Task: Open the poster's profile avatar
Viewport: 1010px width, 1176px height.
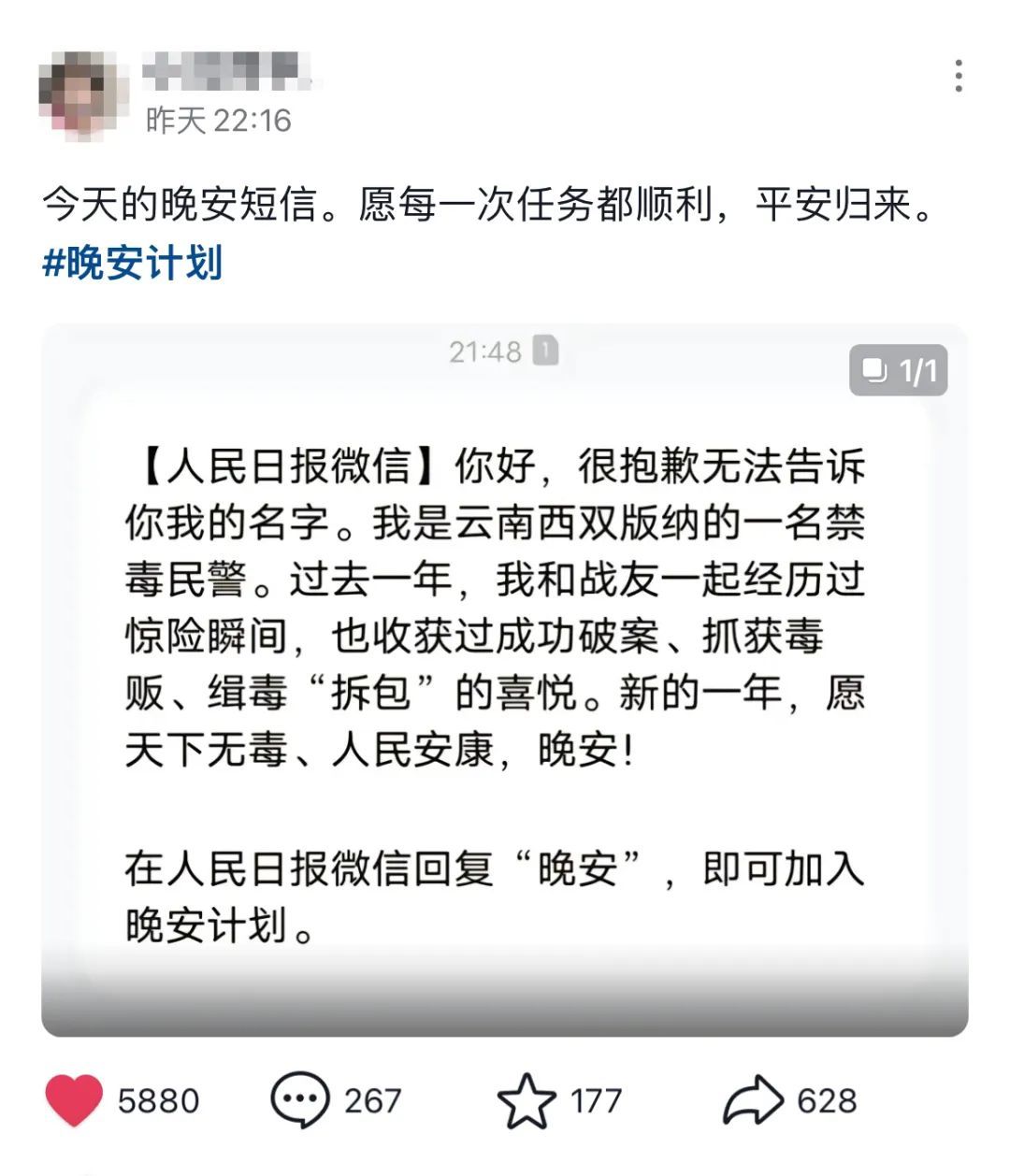Action: [x=84, y=95]
